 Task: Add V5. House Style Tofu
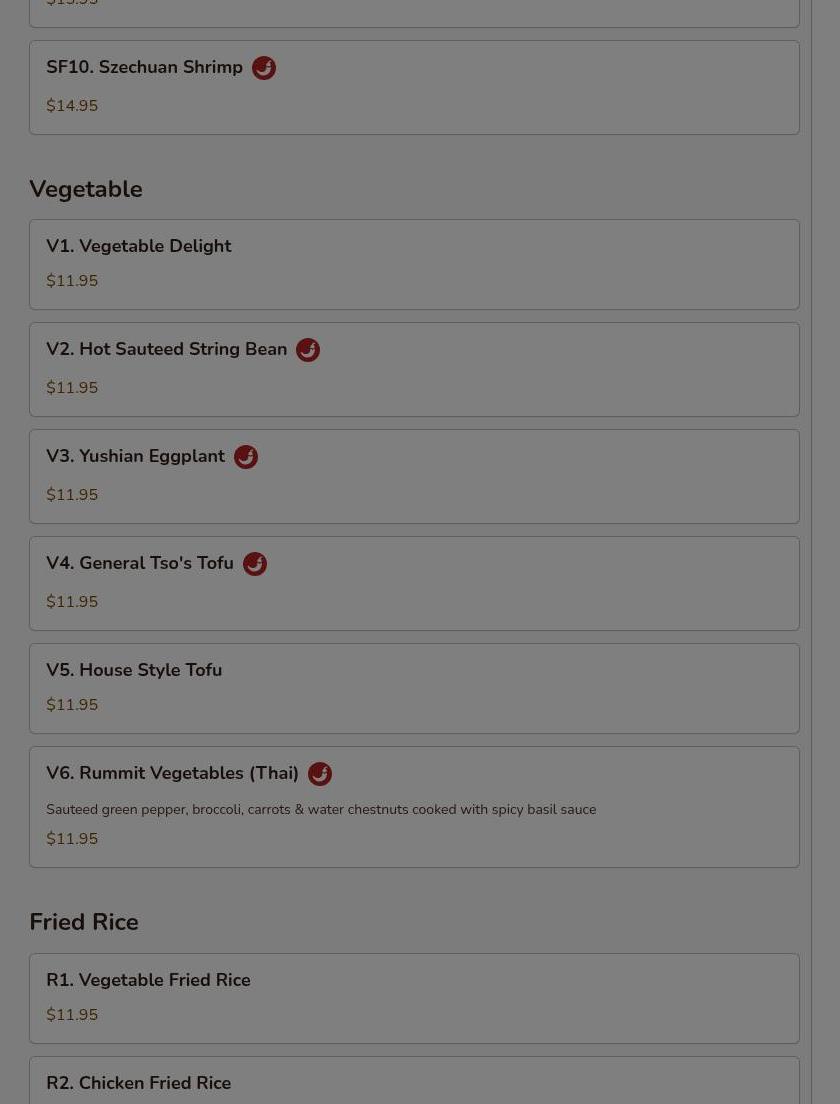point(414,688)
